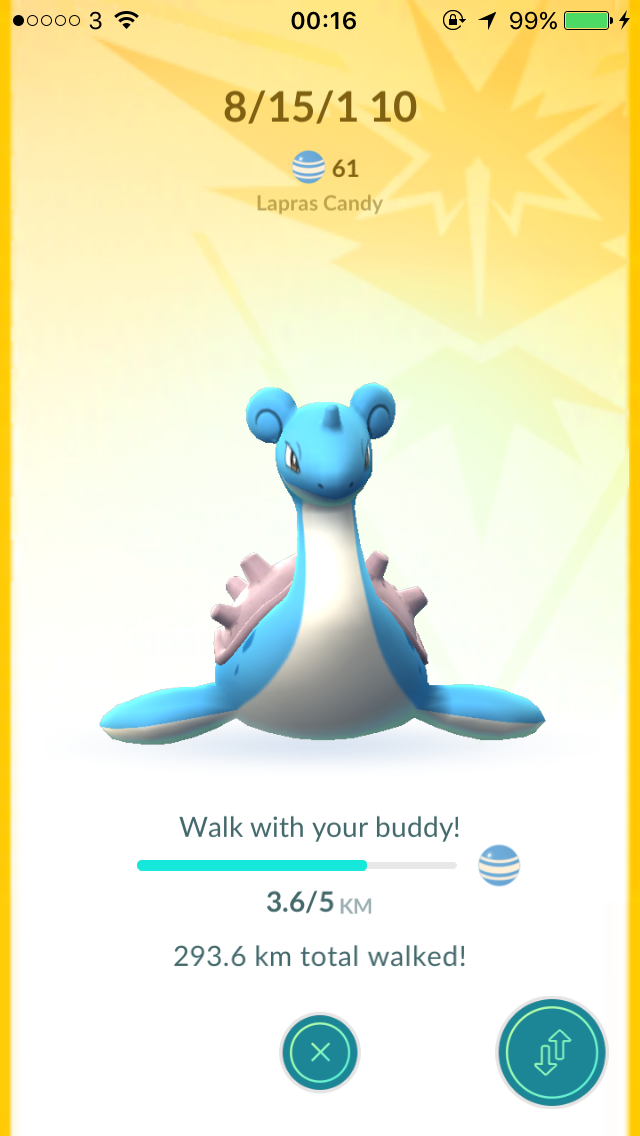Close the buddy screen with X button
The width and height of the screenshot is (640, 1136).
point(320,1052)
